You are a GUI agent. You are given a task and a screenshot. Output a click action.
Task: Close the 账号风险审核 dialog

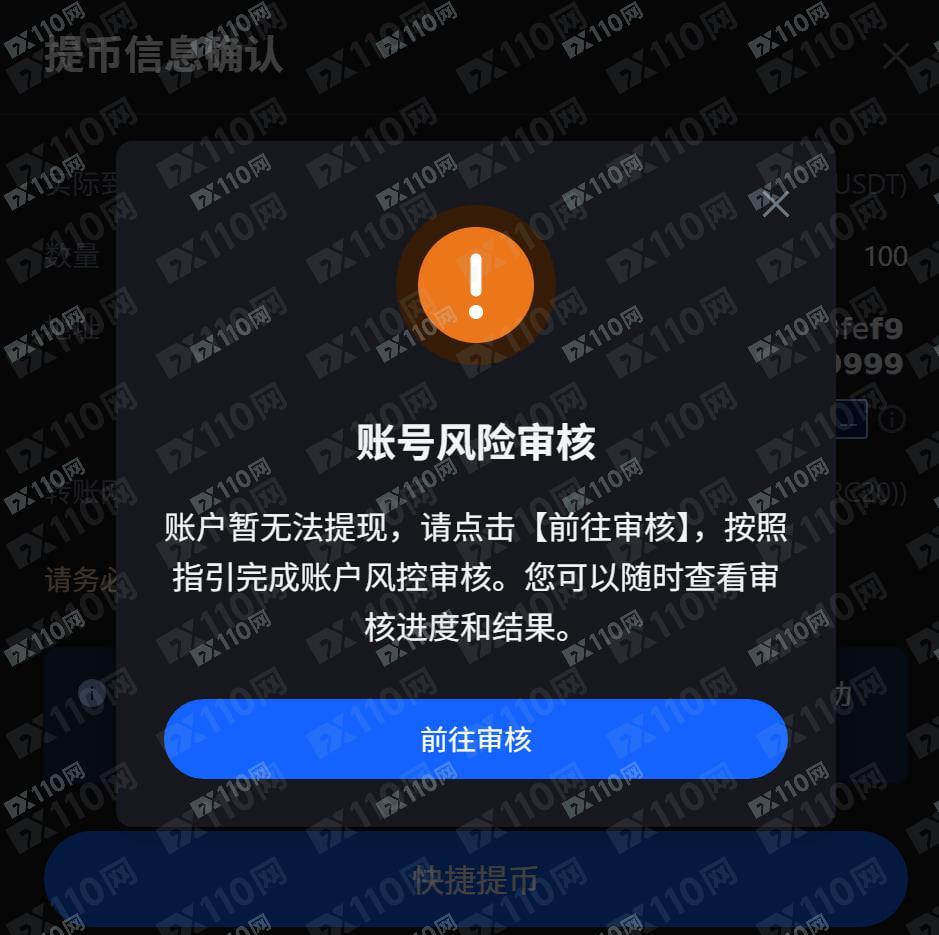(775, 204)
